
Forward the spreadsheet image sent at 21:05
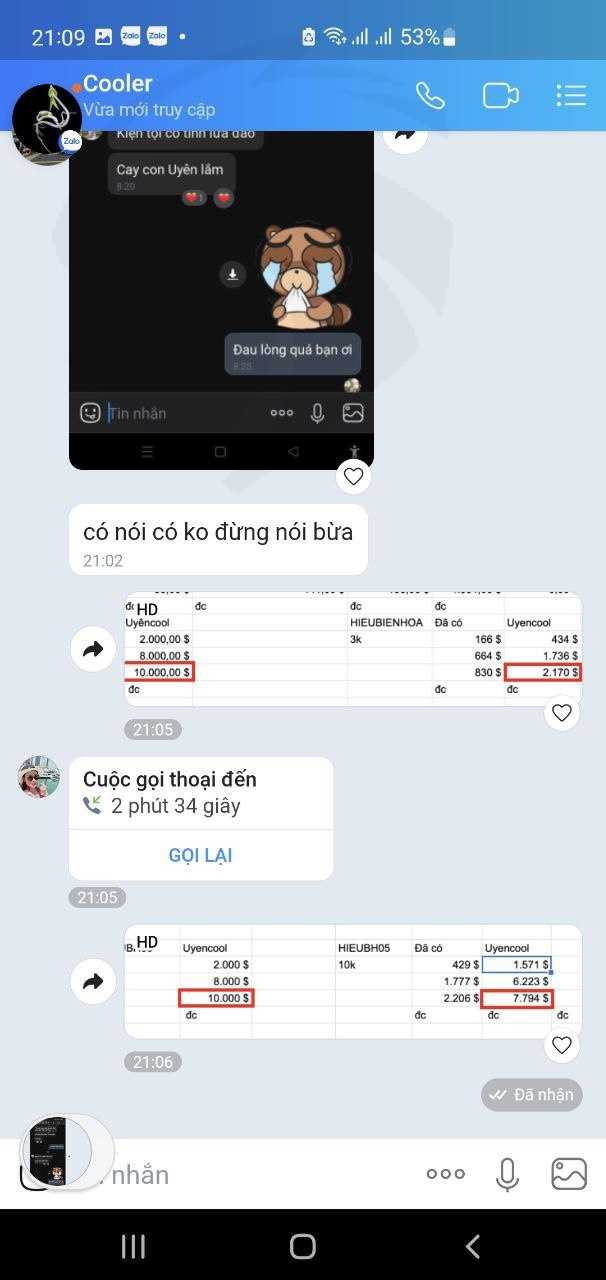tap(93, 651)
